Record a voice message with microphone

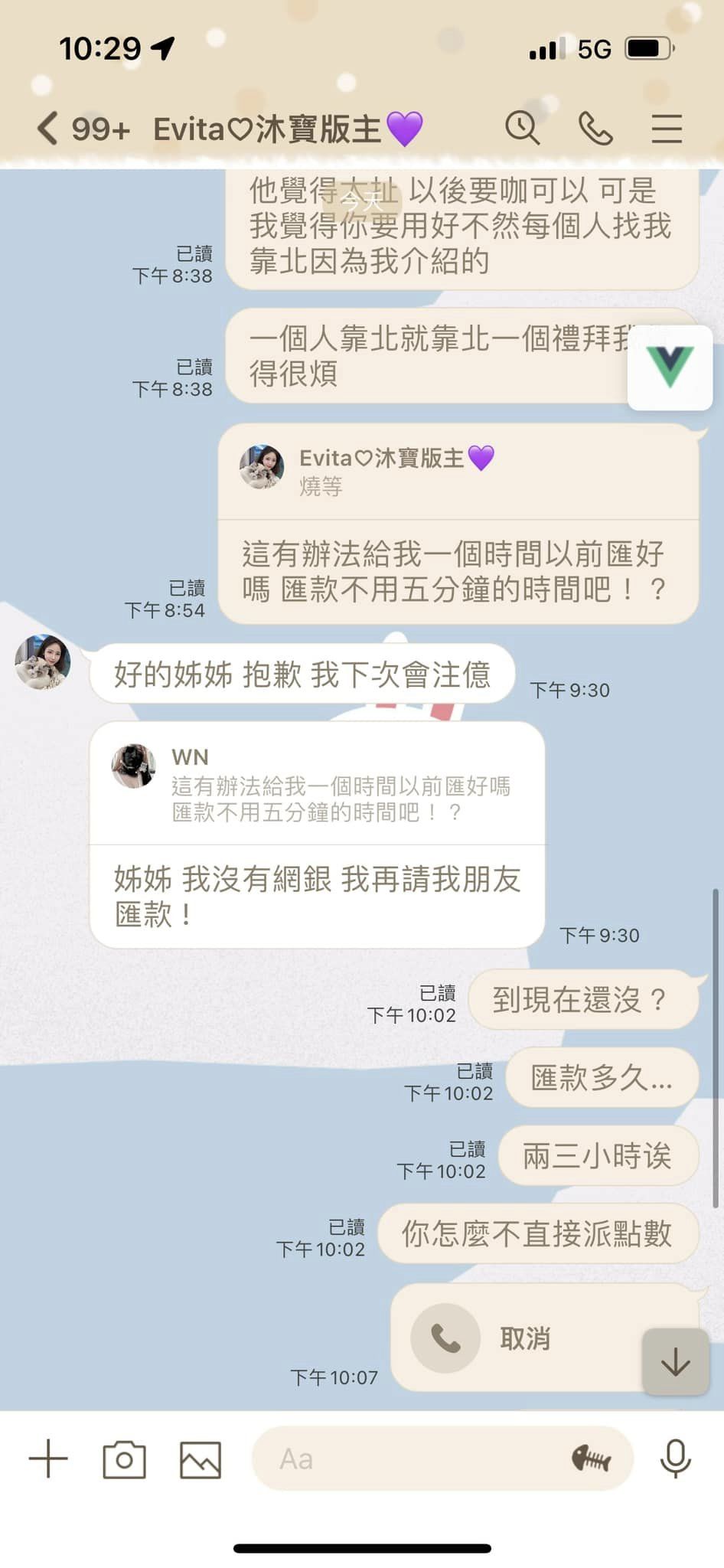coord(675,1459)
